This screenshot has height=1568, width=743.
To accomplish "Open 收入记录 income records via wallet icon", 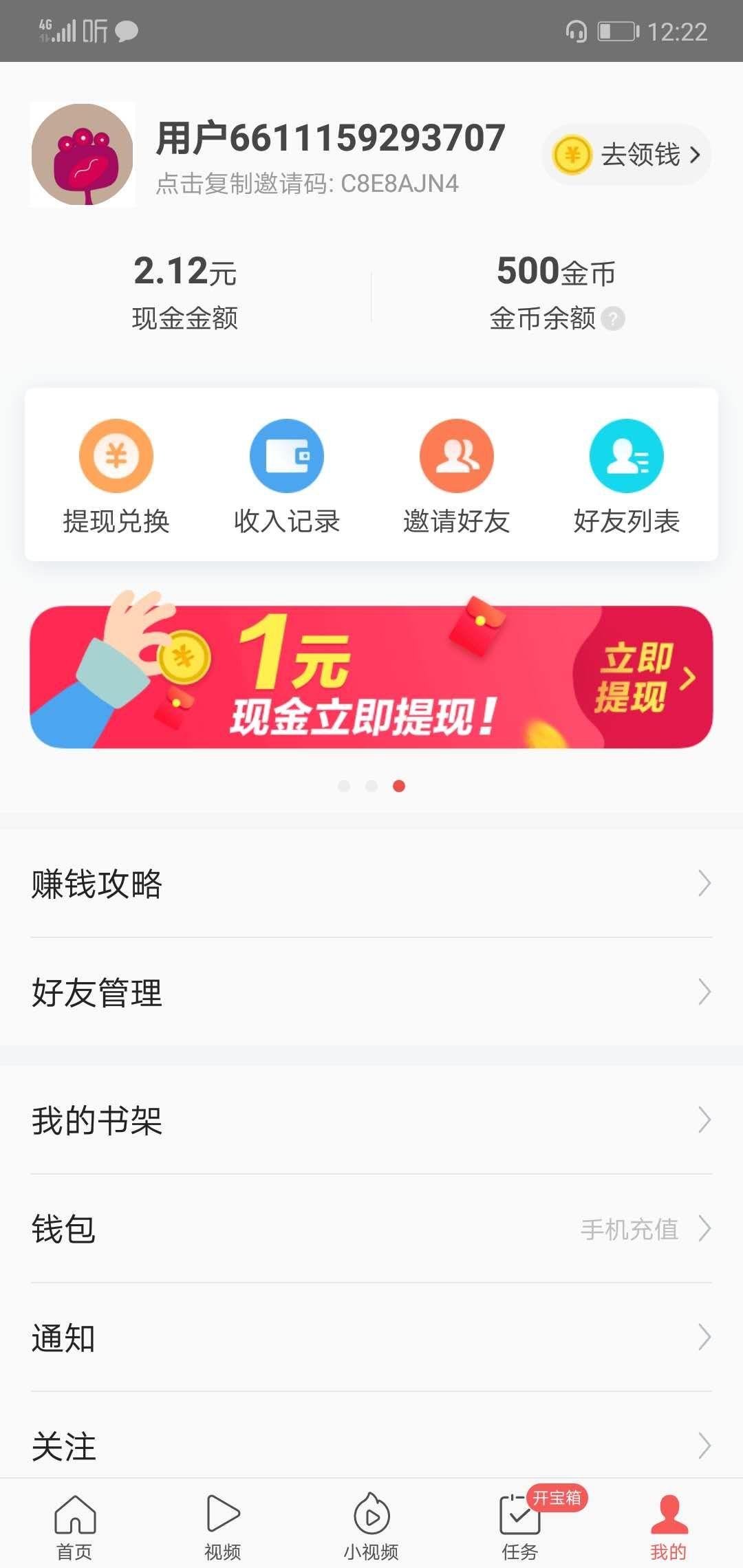I will pyautogui.click(x=286, y=455).
